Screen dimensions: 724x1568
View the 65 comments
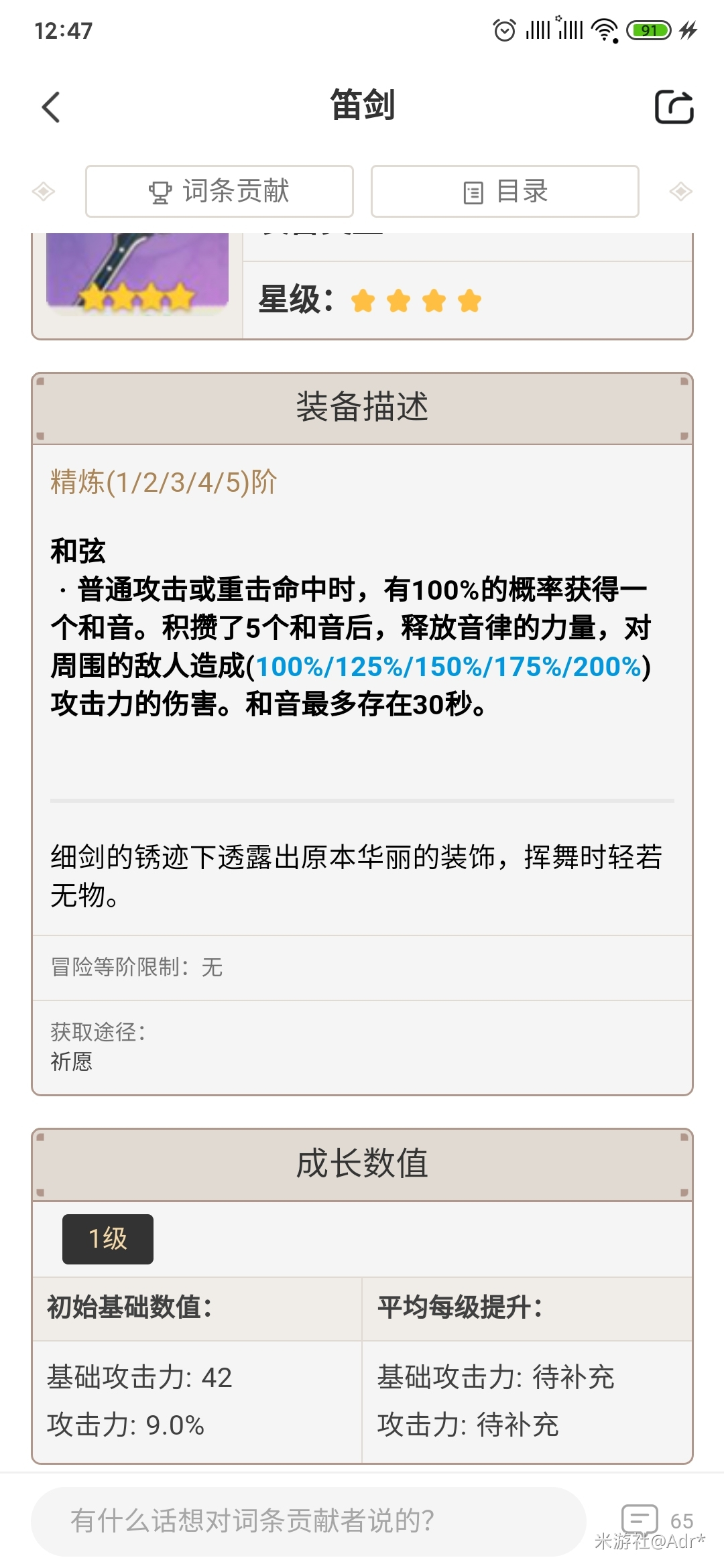[658, 1520]
